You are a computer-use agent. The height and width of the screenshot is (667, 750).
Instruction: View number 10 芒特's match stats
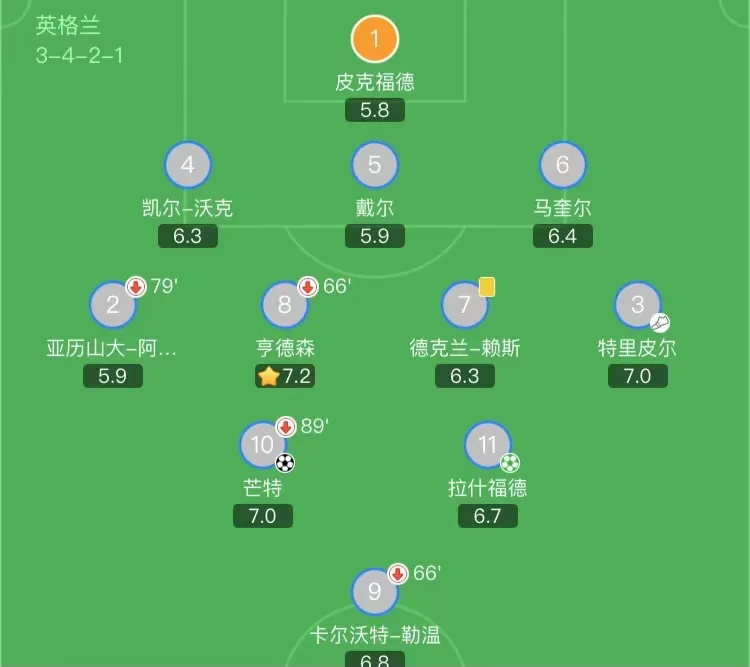tap(262, 445)
